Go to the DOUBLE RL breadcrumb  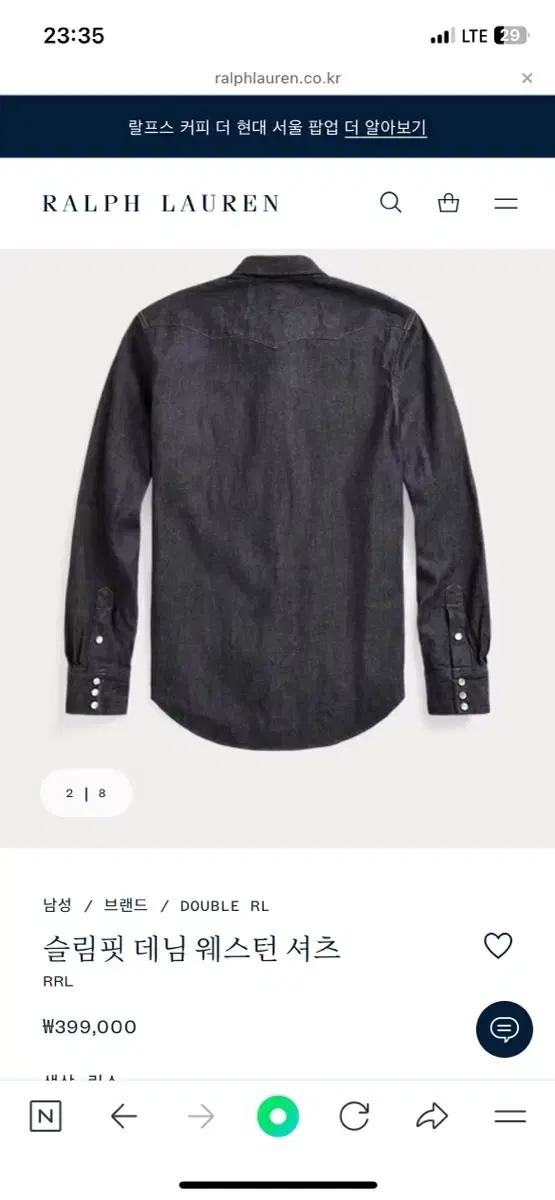tap(224, 906)
